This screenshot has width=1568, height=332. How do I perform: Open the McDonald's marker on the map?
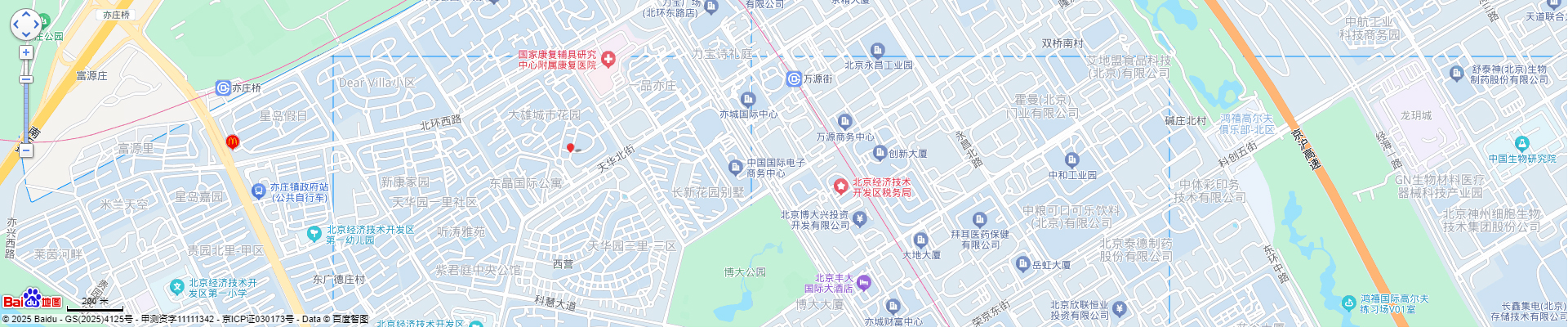(232, 142)
